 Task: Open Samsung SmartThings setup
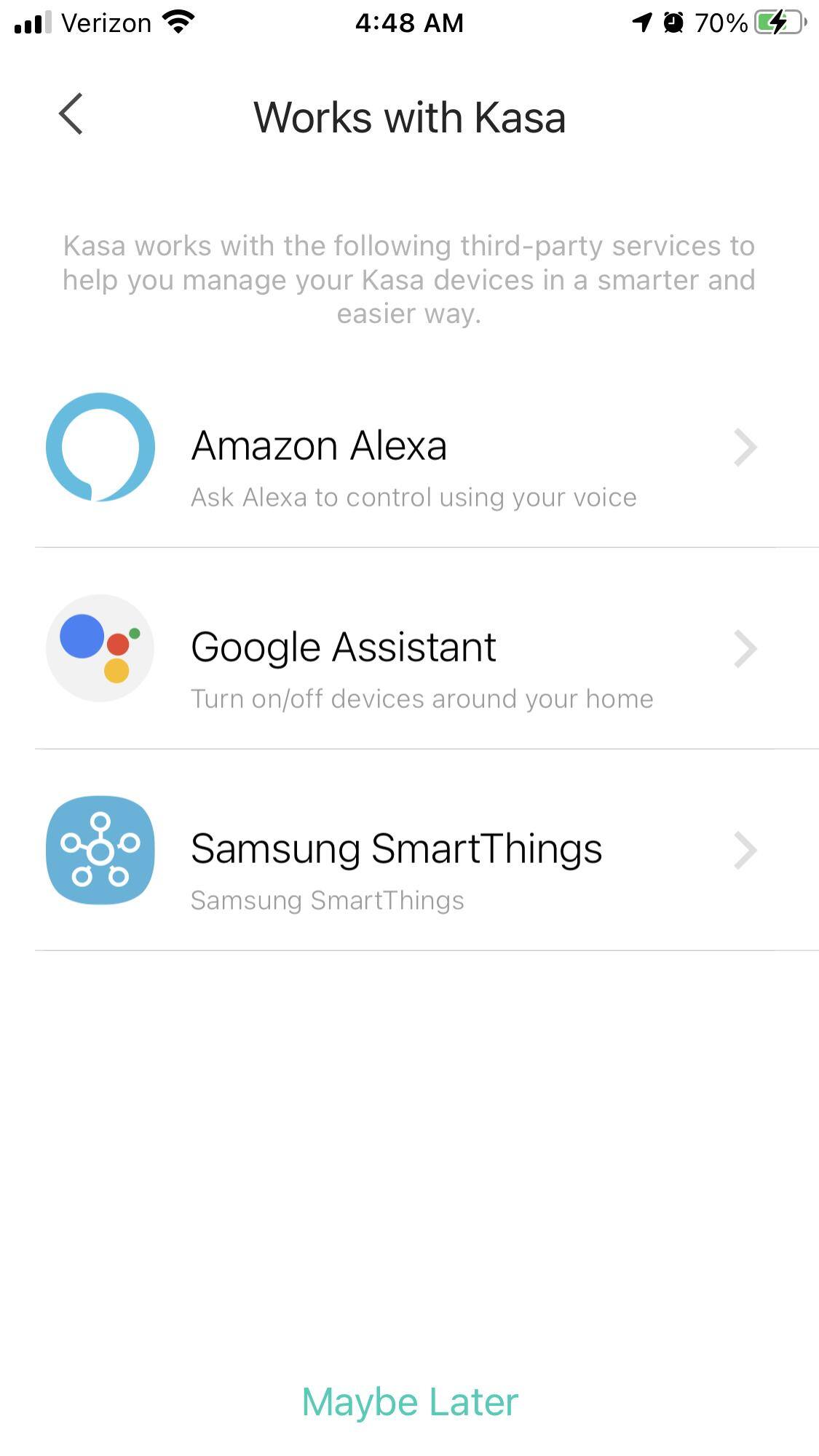coord(408,851)
